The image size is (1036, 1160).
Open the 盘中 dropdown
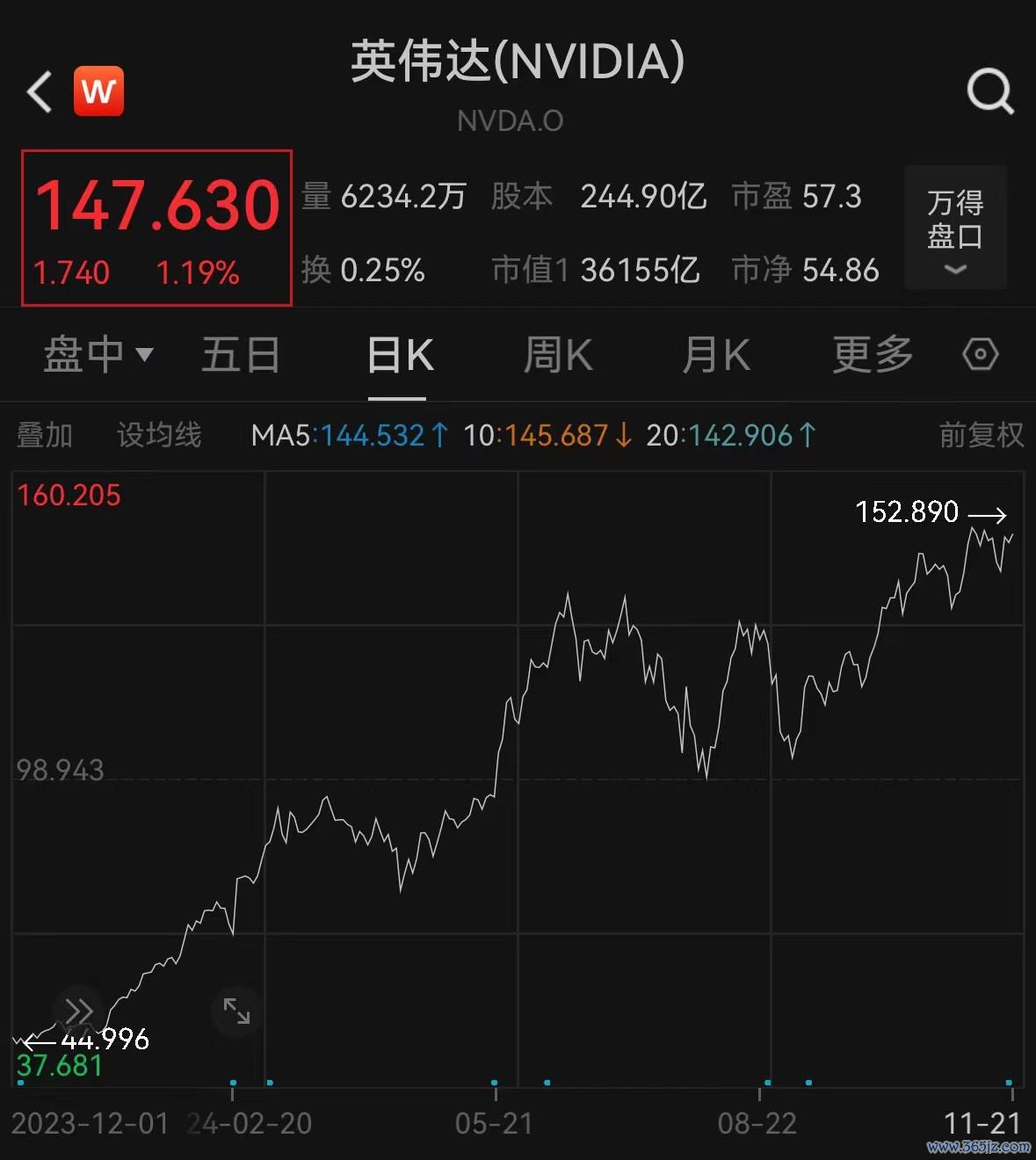click(x=97, y=355)
